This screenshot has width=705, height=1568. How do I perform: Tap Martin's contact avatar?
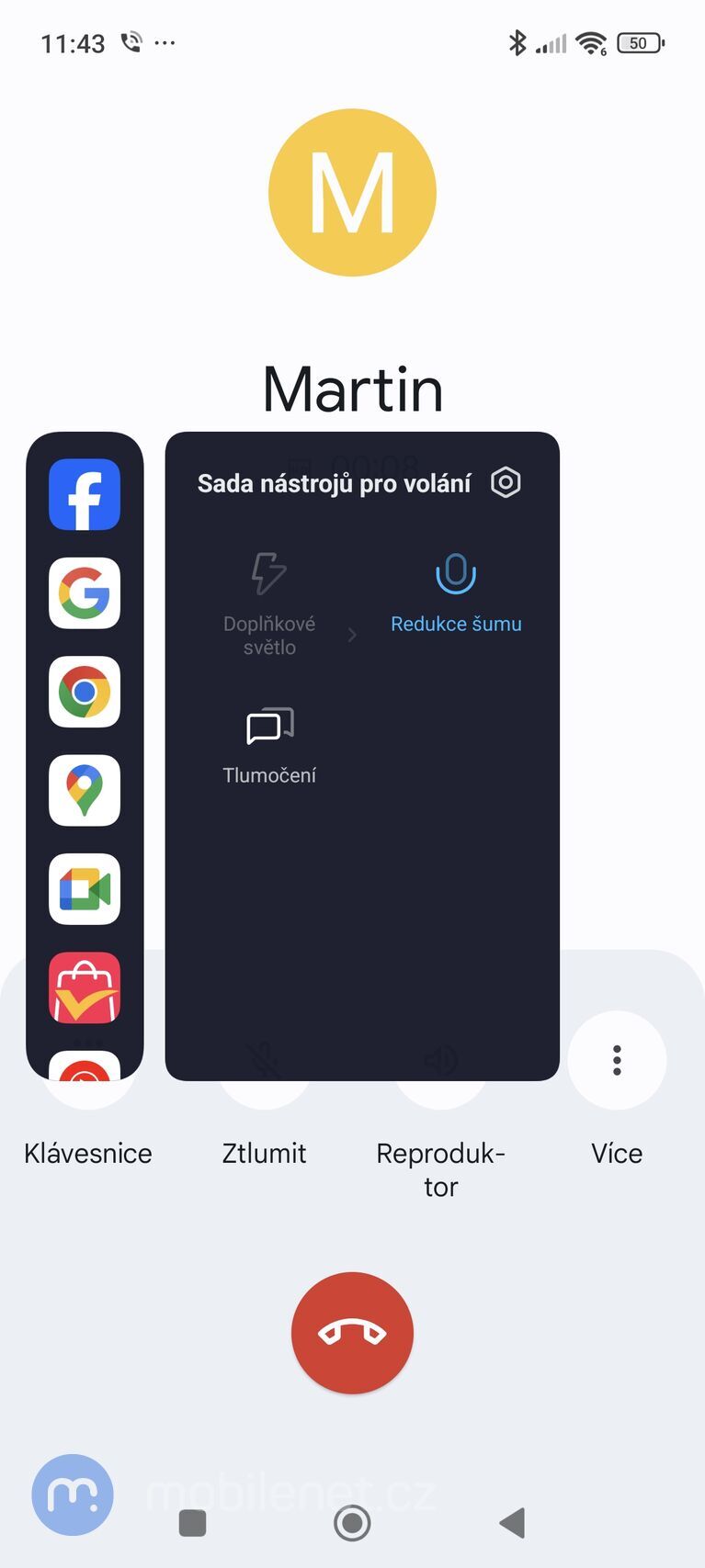point(352,190)
